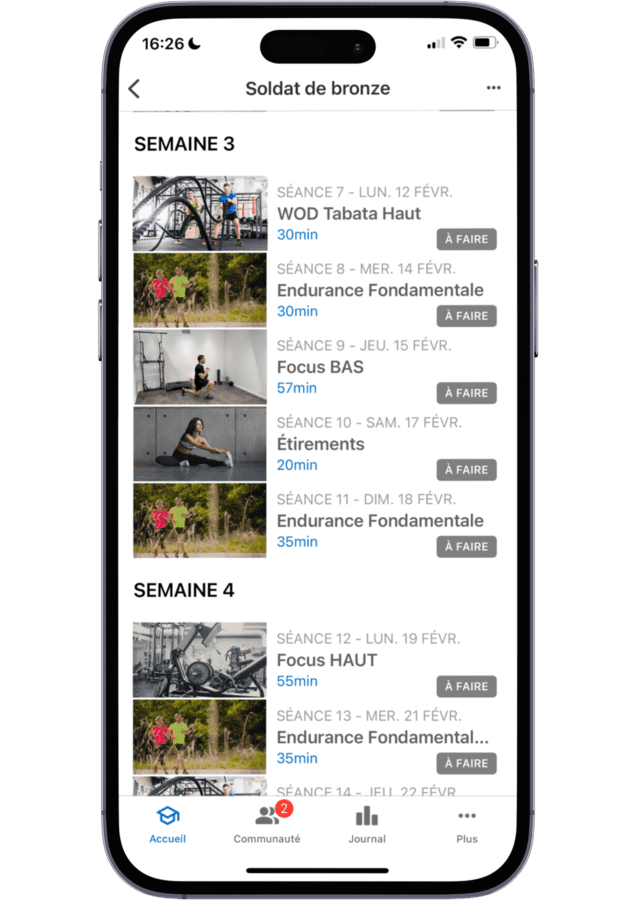The width and height of the screenshot is (636, 900).
Task: Open the Plus tab
Action: tap(467, 824)
